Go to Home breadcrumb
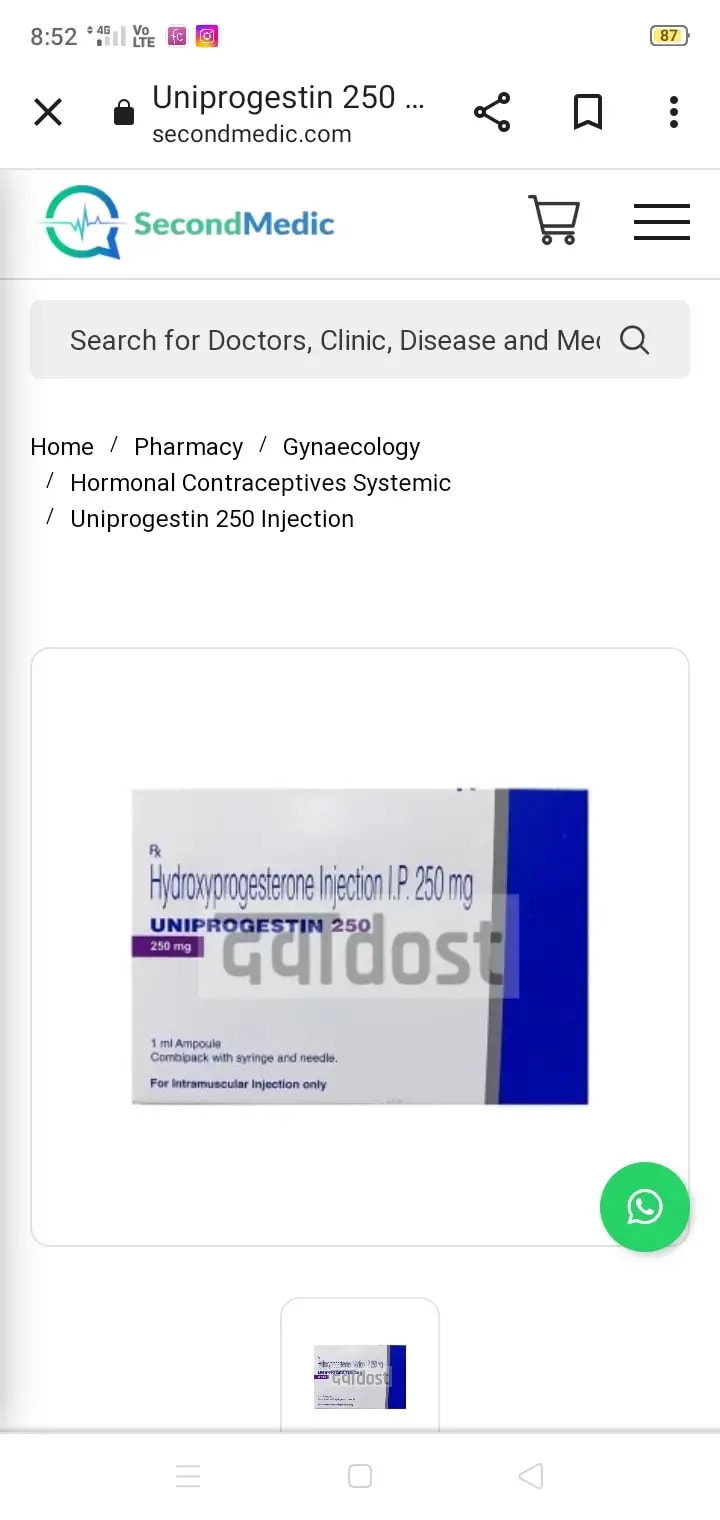 pos(62,447)
